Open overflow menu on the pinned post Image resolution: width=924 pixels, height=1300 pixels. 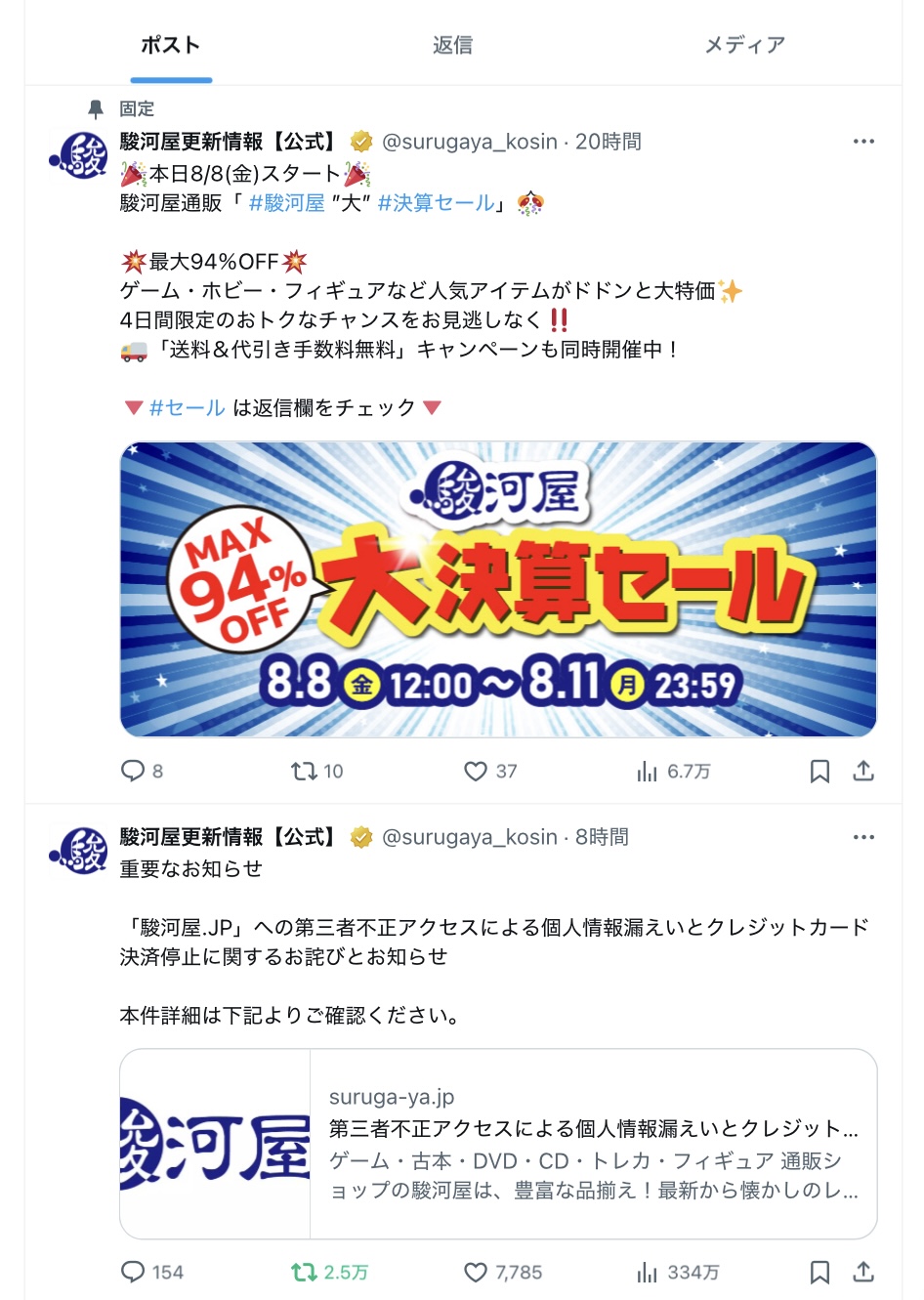(x=863, y=142)
